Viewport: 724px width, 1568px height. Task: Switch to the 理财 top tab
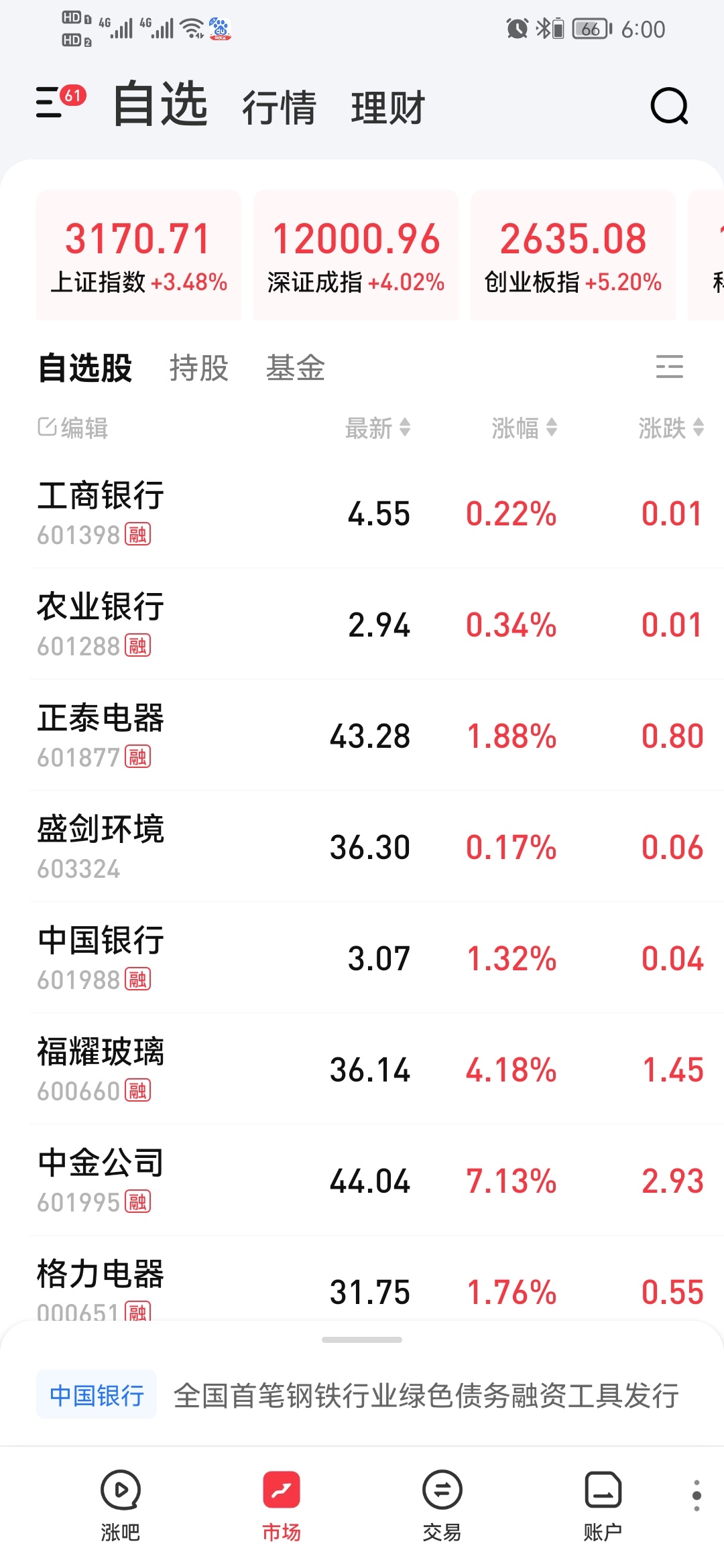pos(388,107)
